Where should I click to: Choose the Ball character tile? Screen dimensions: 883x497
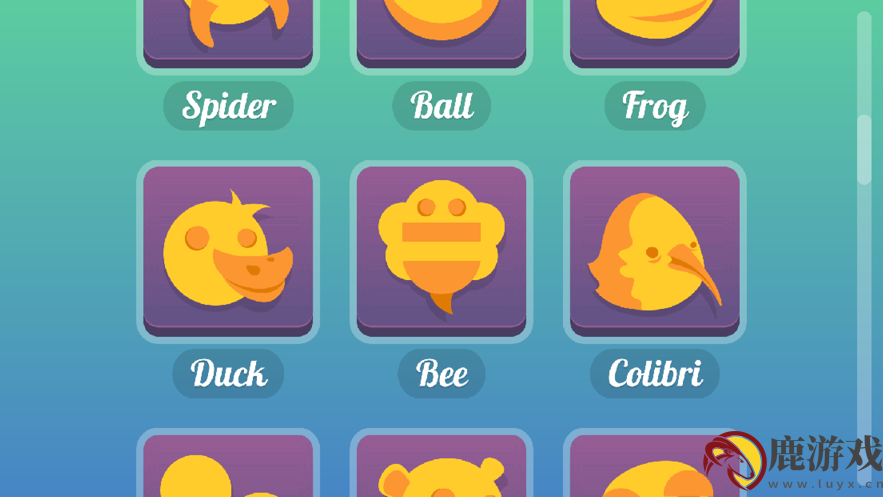[x=441, y=30]
